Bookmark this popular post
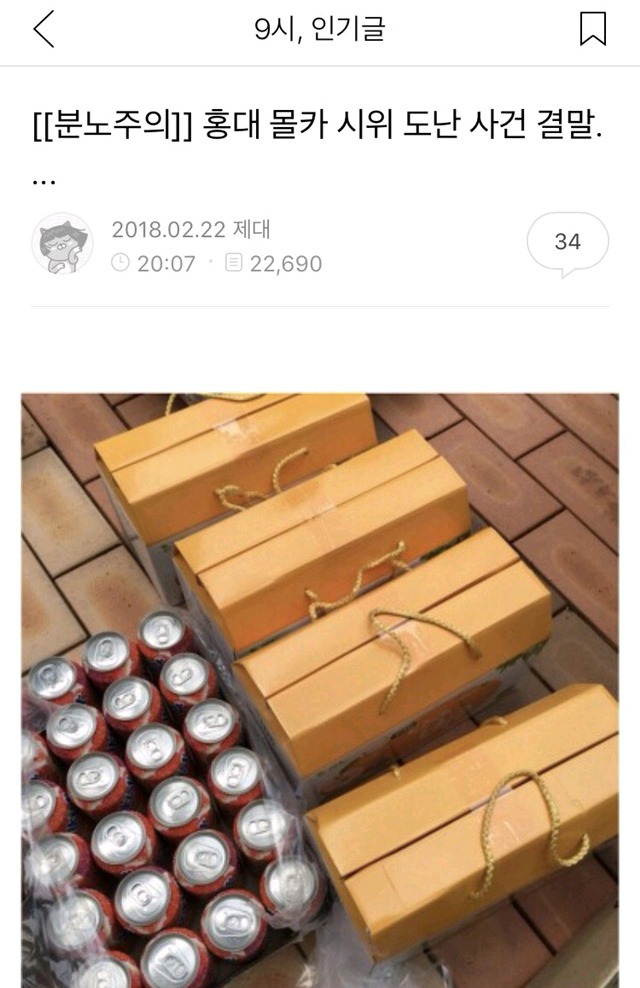This screenshot has height=988, width=640. pyautogui.click(x=593, y=31)
